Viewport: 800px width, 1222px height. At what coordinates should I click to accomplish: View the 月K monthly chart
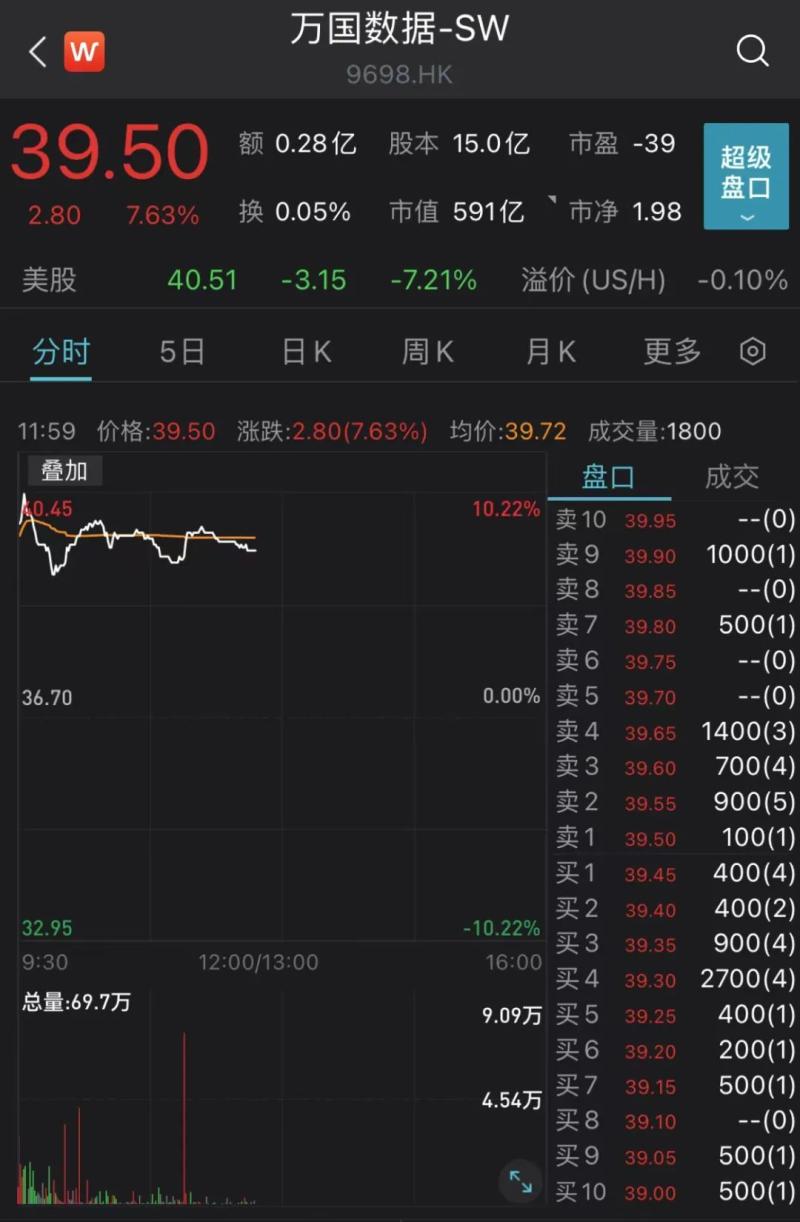tap(549, 351)
